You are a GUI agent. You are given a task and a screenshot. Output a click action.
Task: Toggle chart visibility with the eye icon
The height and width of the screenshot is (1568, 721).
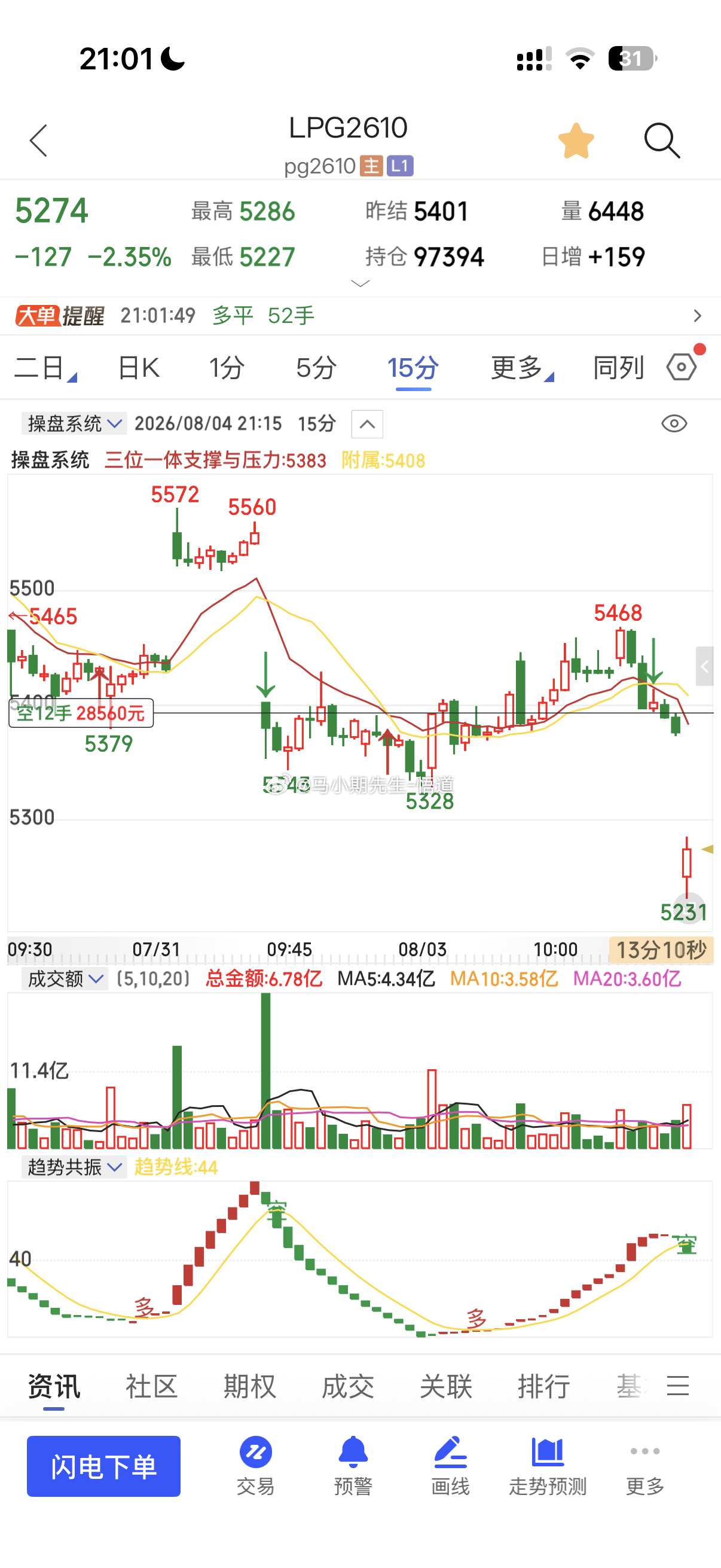pyautogui.click(x=674, y=423)
